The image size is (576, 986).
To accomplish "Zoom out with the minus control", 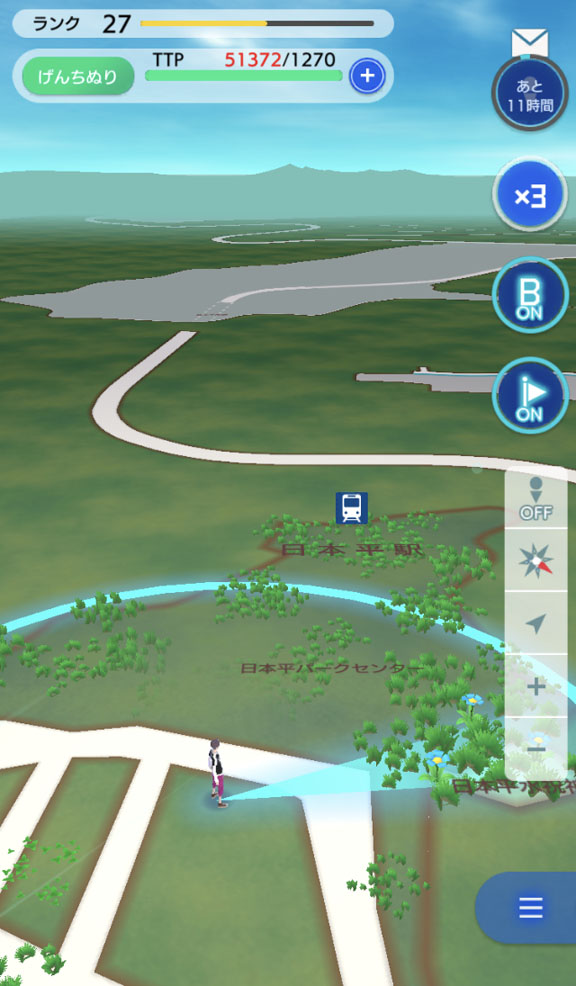I will tap(536, 748).
